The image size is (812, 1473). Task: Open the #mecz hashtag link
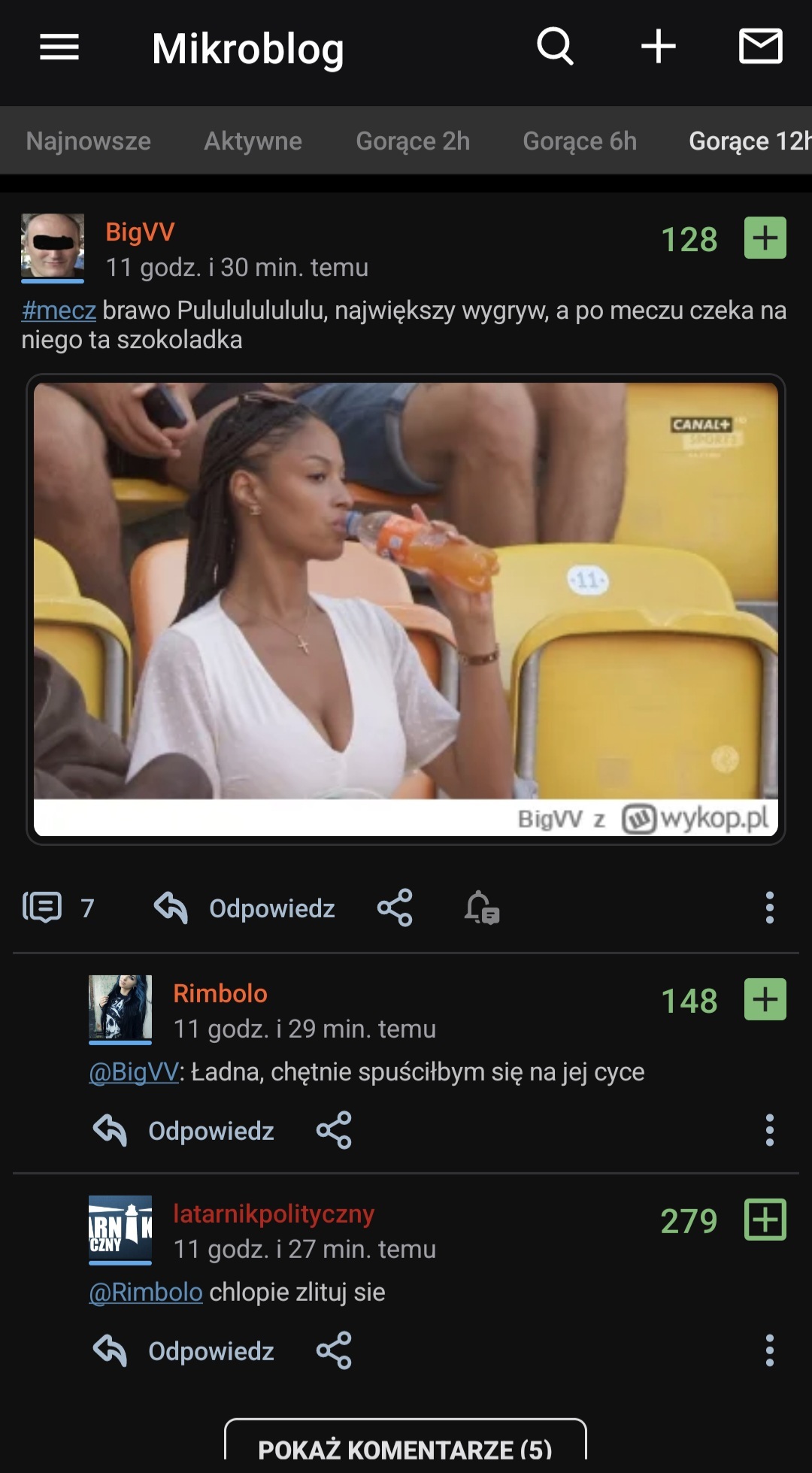tap(59, 311)
